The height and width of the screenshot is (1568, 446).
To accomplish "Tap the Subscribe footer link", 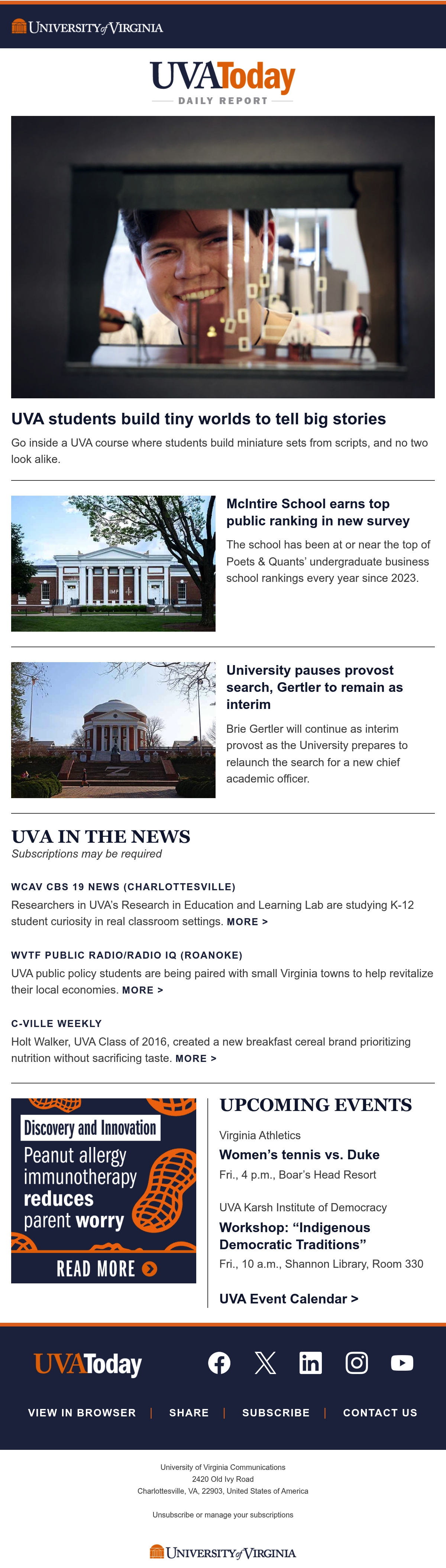I will point(276,1413).
